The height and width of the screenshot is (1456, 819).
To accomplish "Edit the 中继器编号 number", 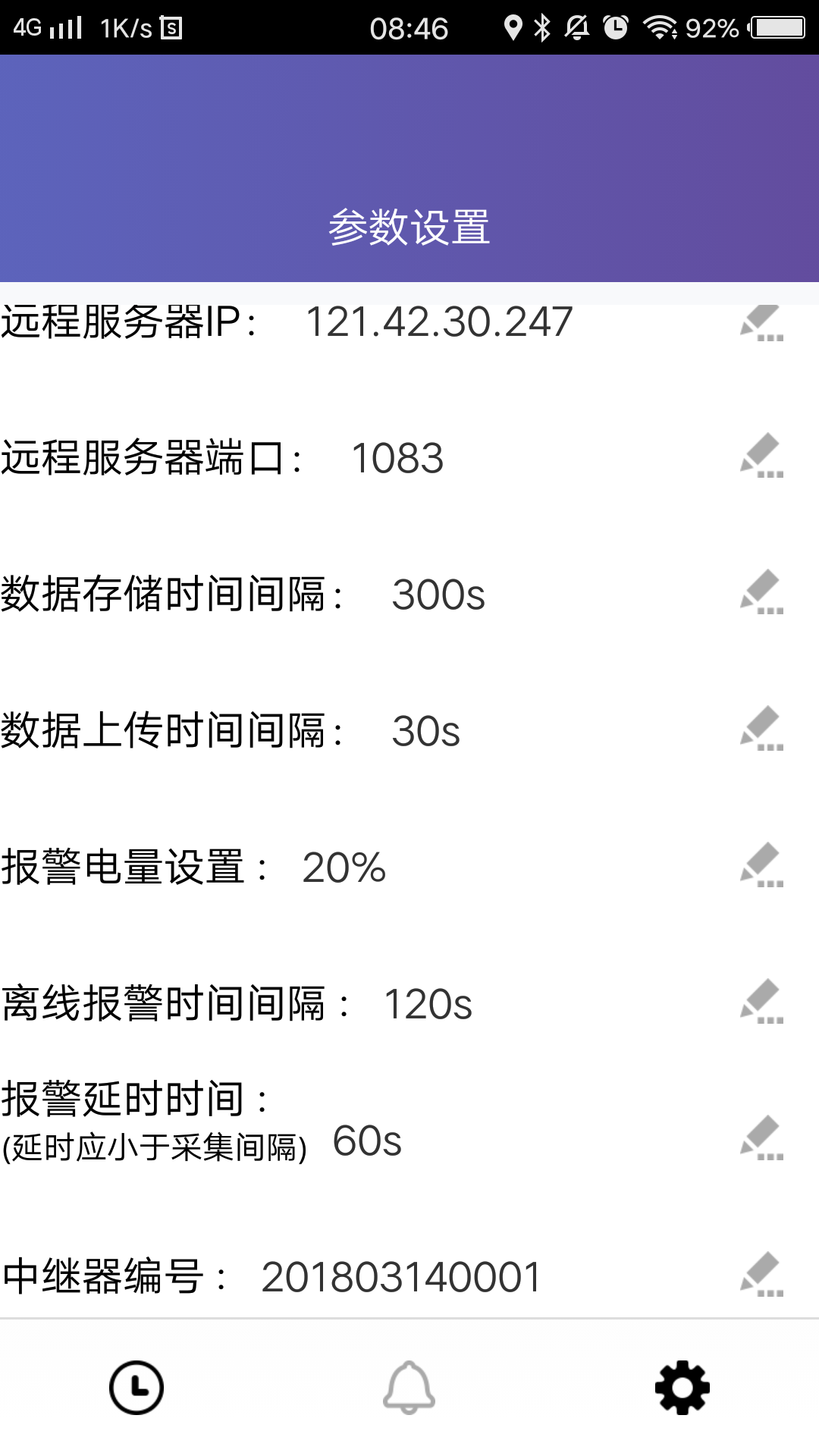I will point(761,1275).
